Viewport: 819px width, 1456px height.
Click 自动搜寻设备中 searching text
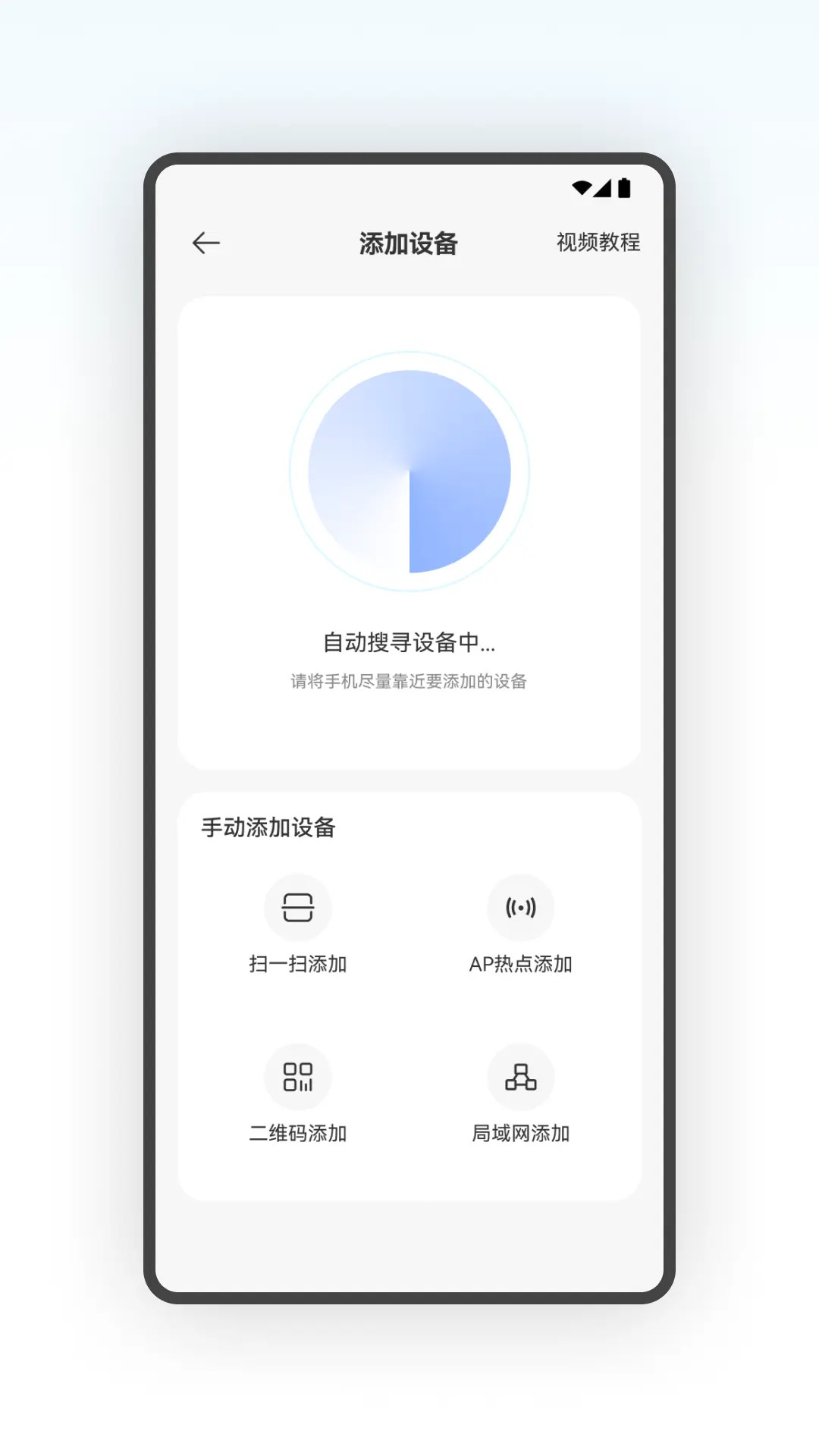[409, 644]
